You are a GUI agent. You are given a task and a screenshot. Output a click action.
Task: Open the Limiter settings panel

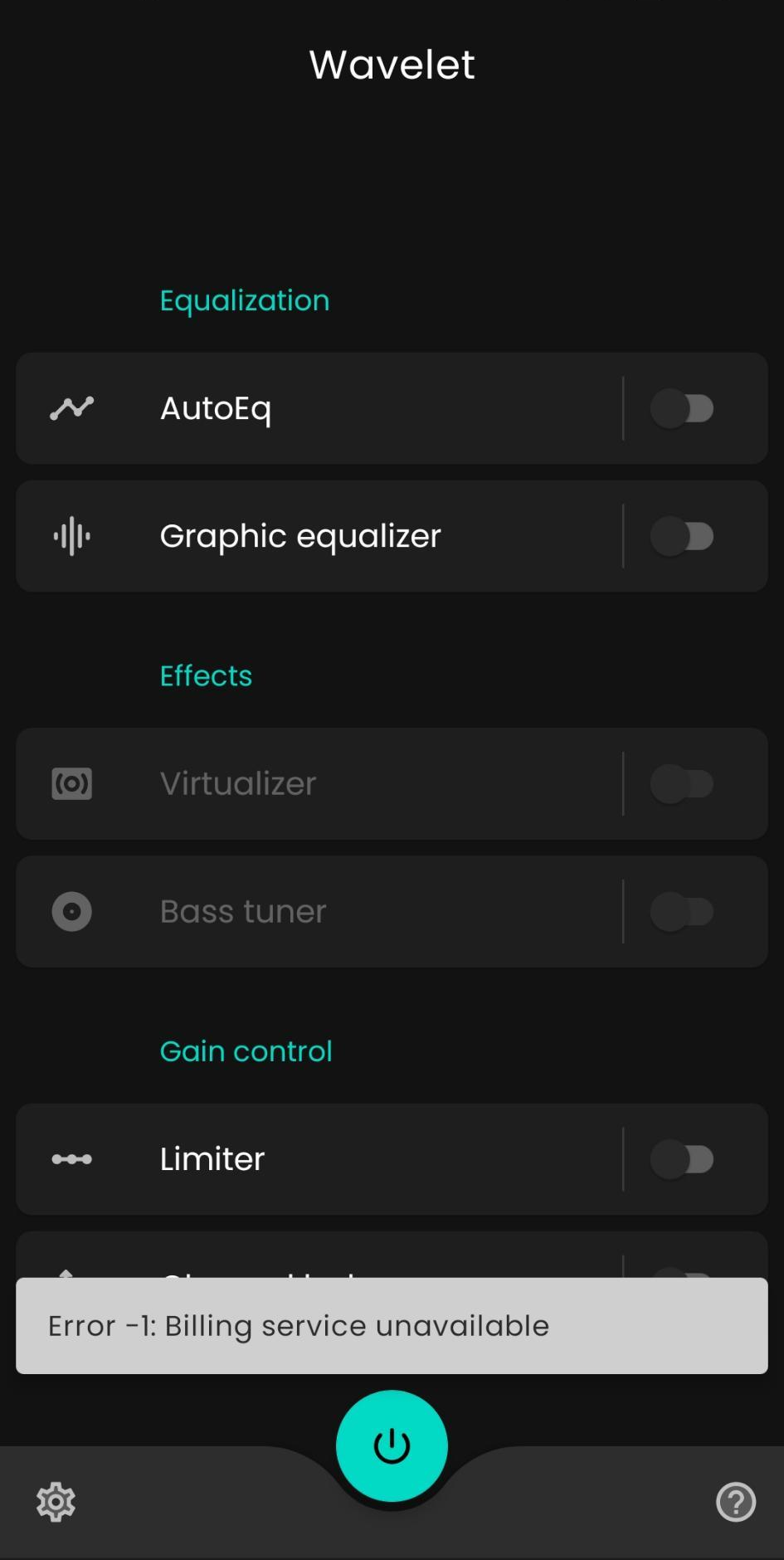332,1159
